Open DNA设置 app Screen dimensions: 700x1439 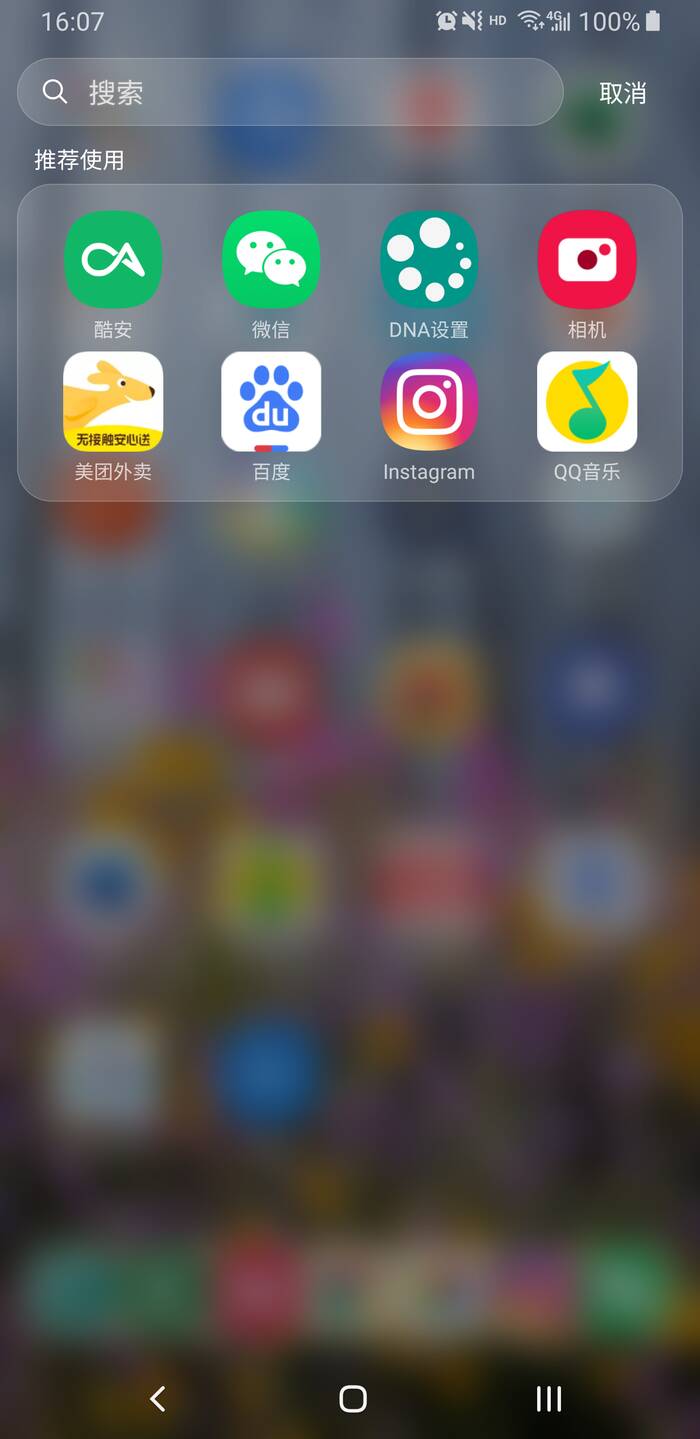429,260
